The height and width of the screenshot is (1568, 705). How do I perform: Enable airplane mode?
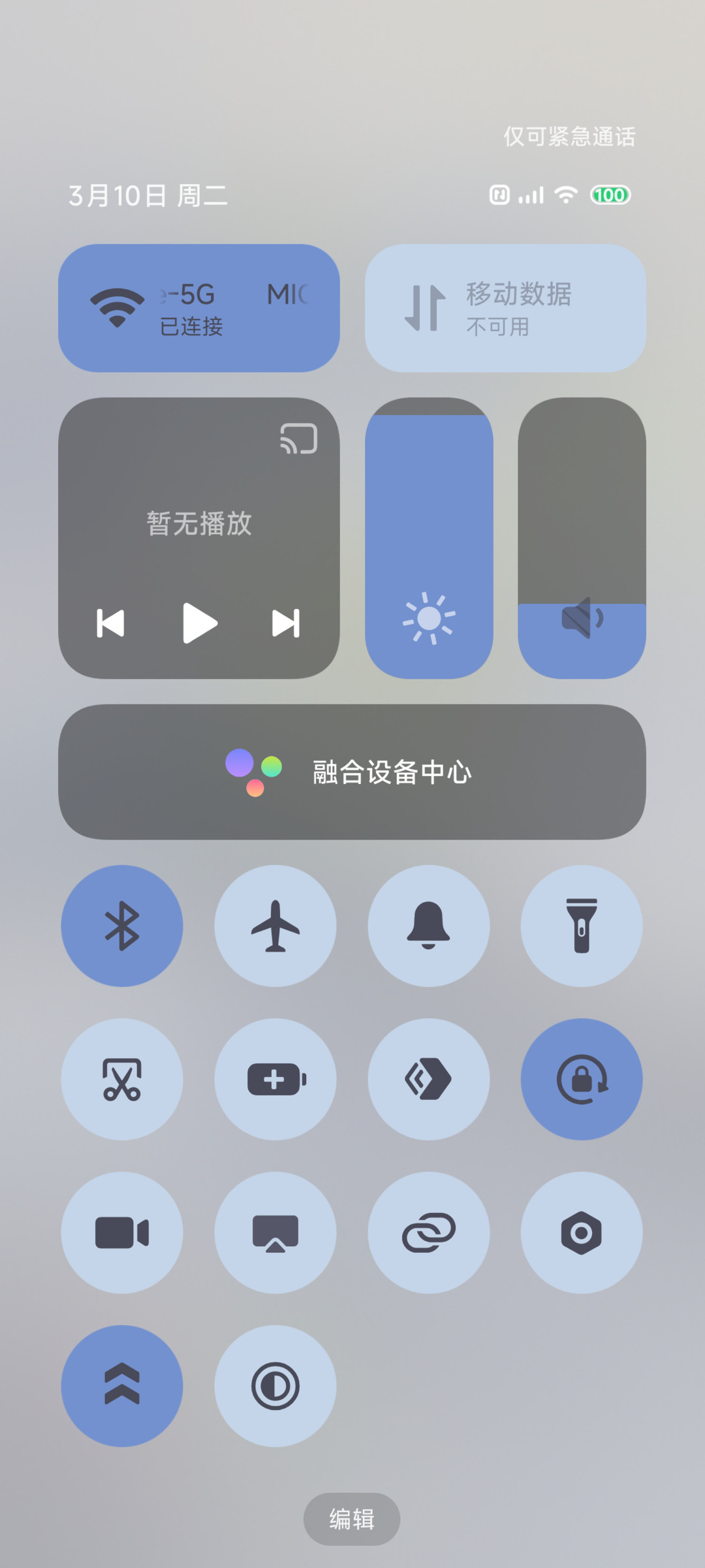tap(275, 926)
